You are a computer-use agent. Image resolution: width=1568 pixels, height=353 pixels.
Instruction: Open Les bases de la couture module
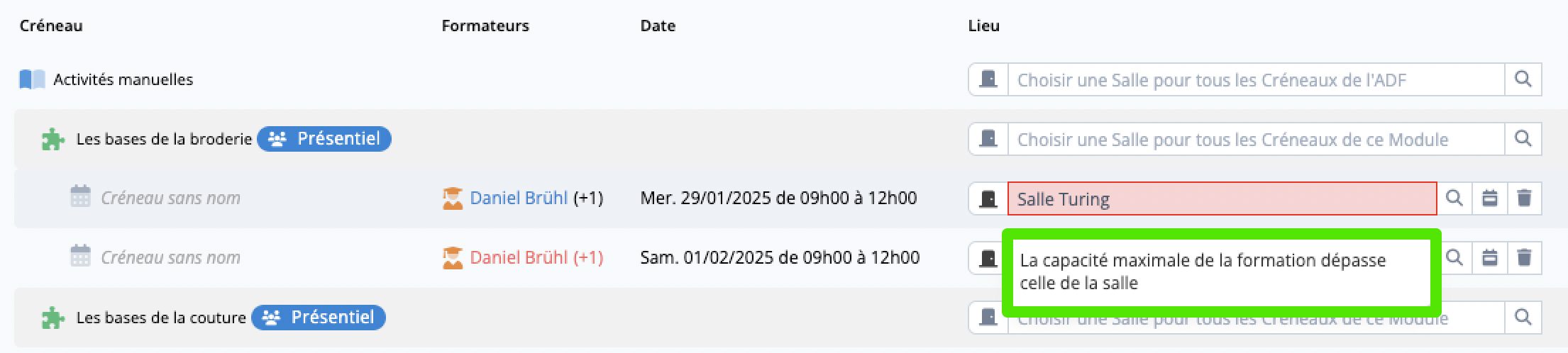tap(160, 318)
